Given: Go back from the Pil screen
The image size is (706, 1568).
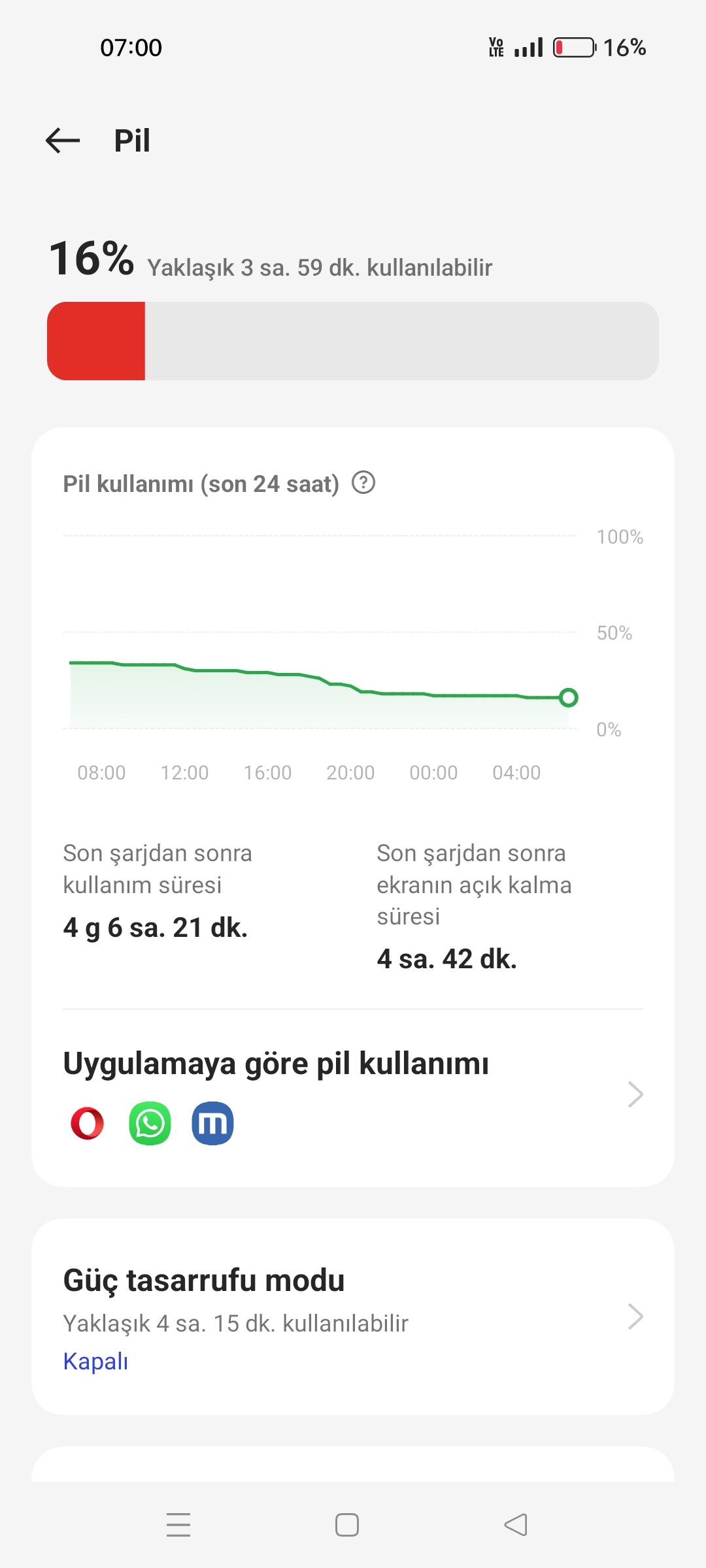Looking at the screenshot, I should point(63,140).
